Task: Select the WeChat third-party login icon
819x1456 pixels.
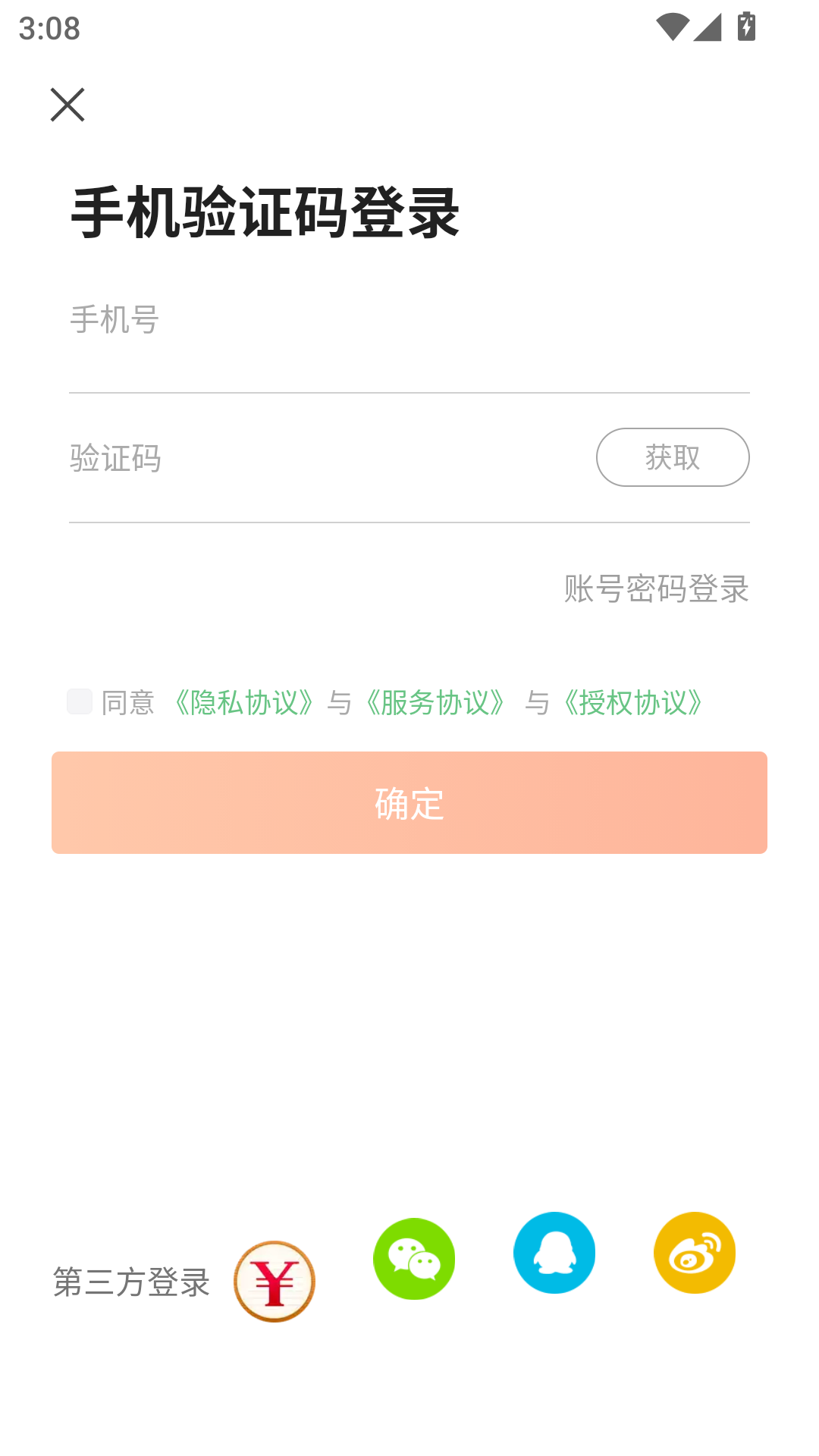Action: [x=414, y=1258]
